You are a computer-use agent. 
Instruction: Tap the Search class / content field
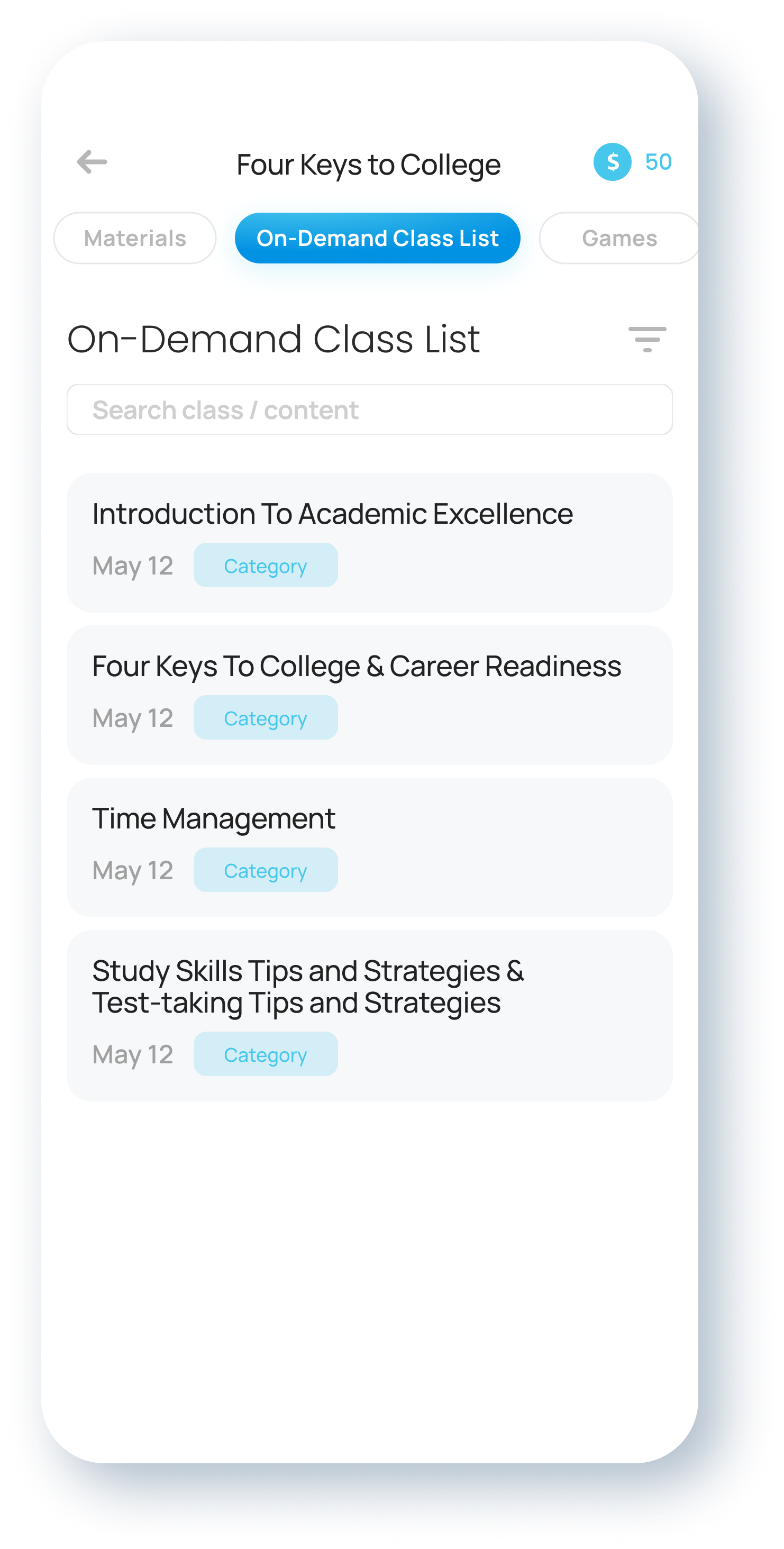pyautogui.click(x=370, y=409)
